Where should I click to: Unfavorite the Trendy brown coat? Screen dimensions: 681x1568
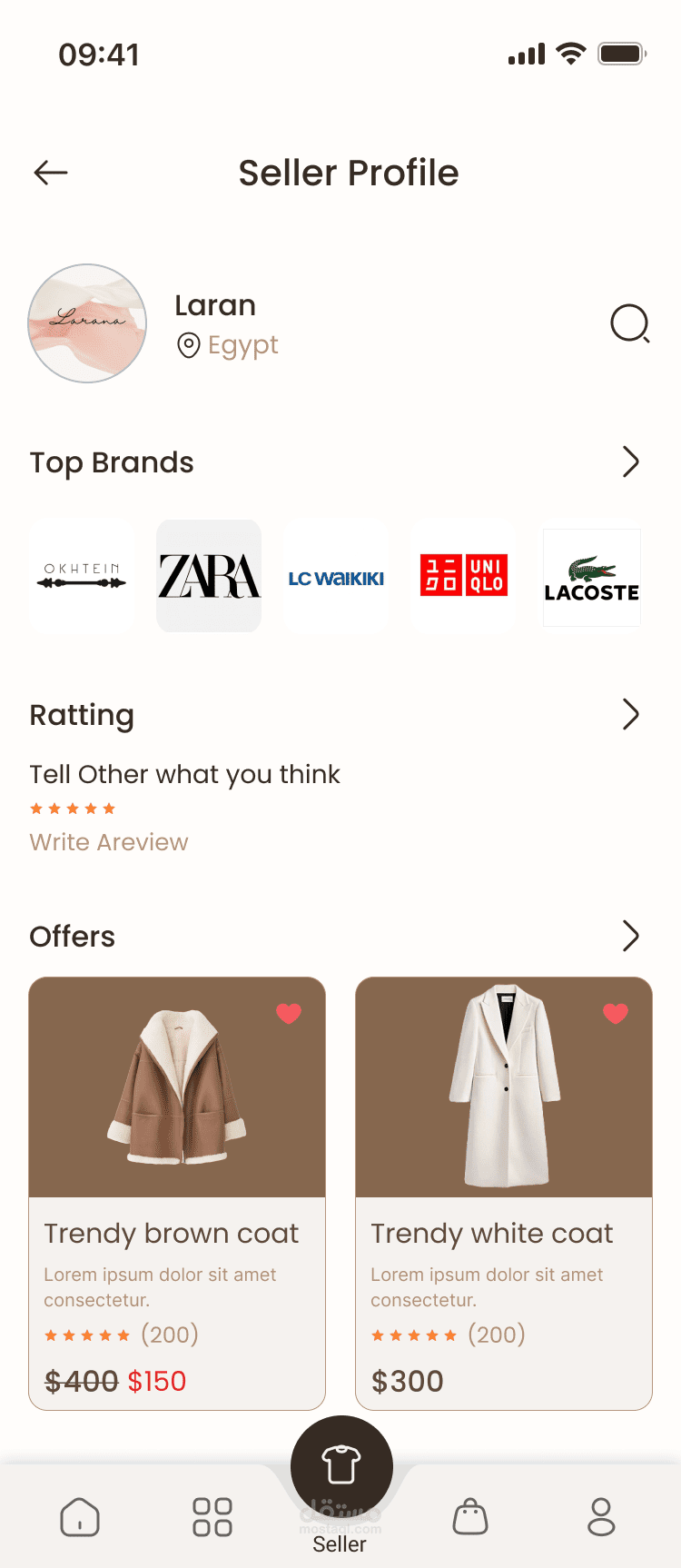click(289, 1013)
